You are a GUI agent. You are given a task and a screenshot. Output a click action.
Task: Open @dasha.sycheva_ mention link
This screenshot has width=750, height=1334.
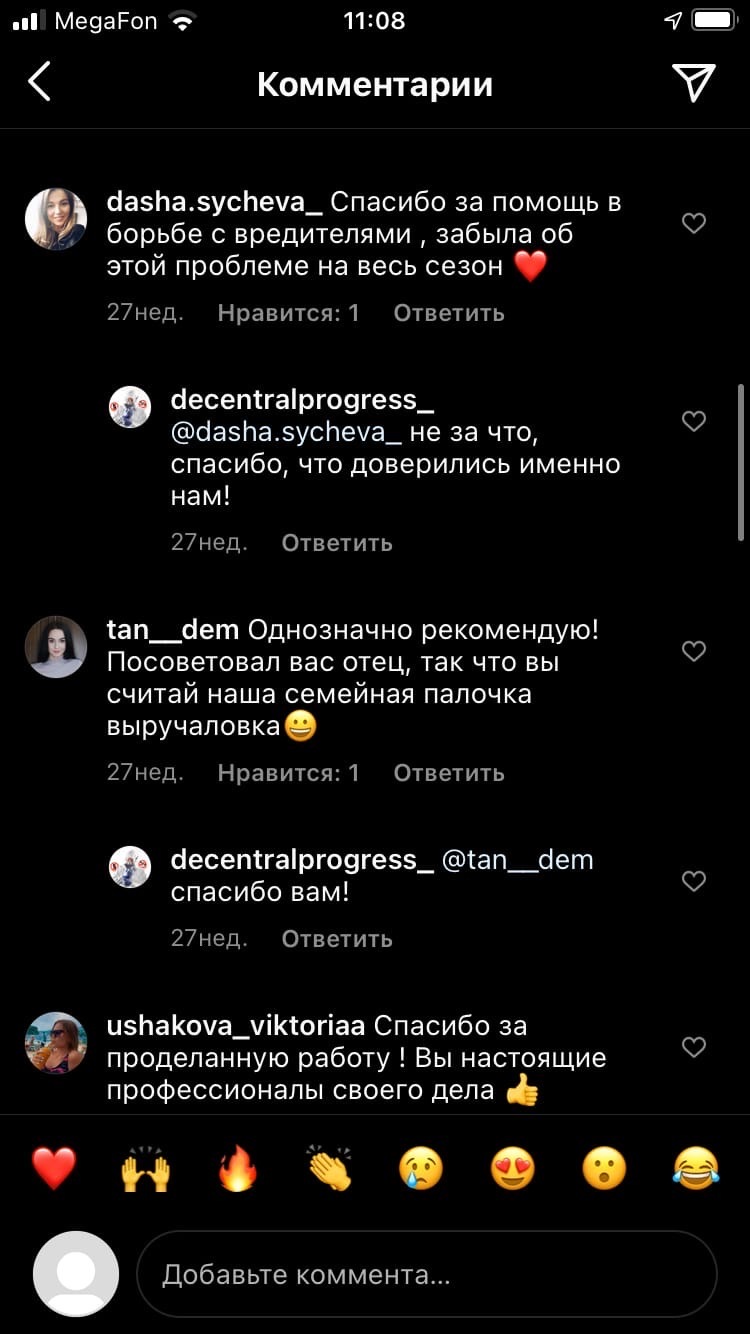pyautogui.click(x=286, y=433)
